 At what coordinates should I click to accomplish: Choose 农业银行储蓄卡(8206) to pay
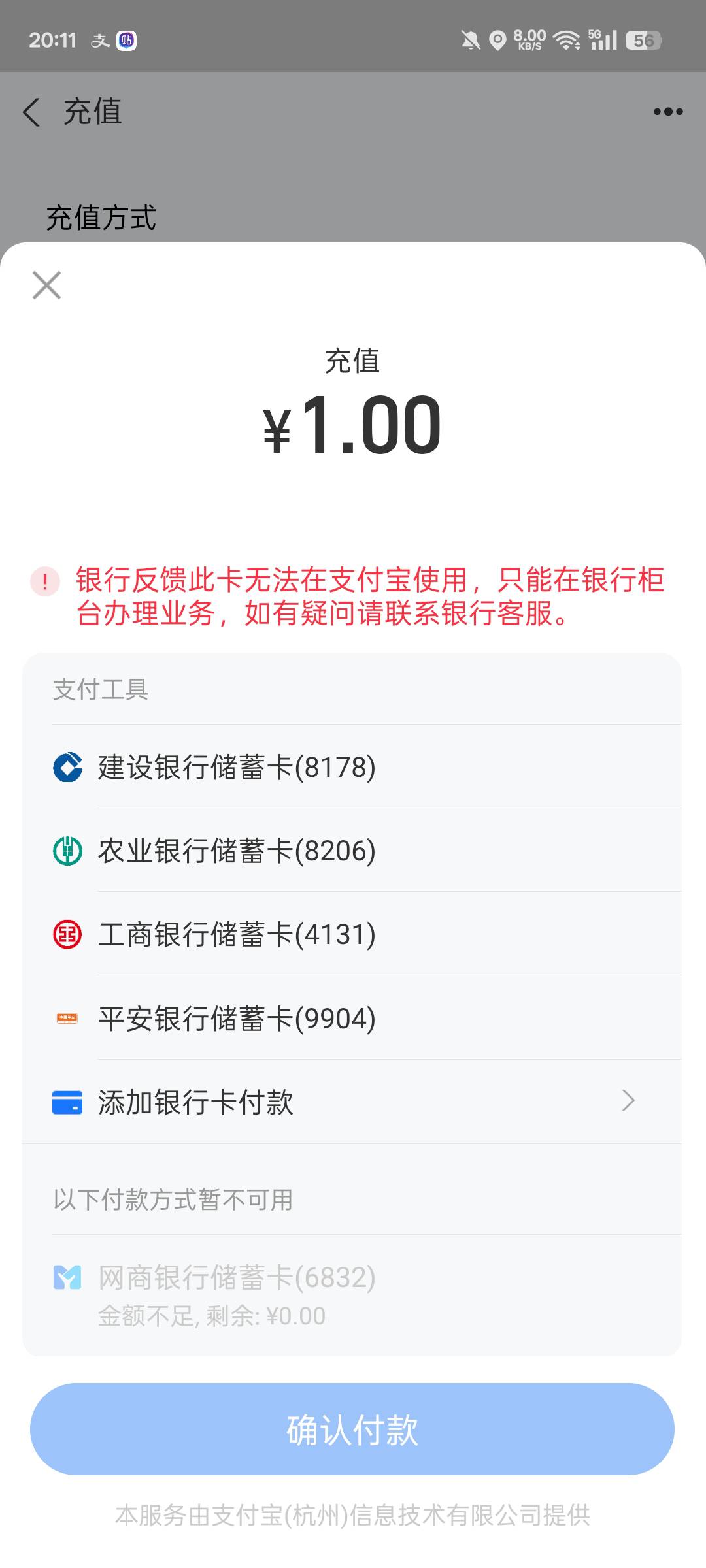(352, 850)
